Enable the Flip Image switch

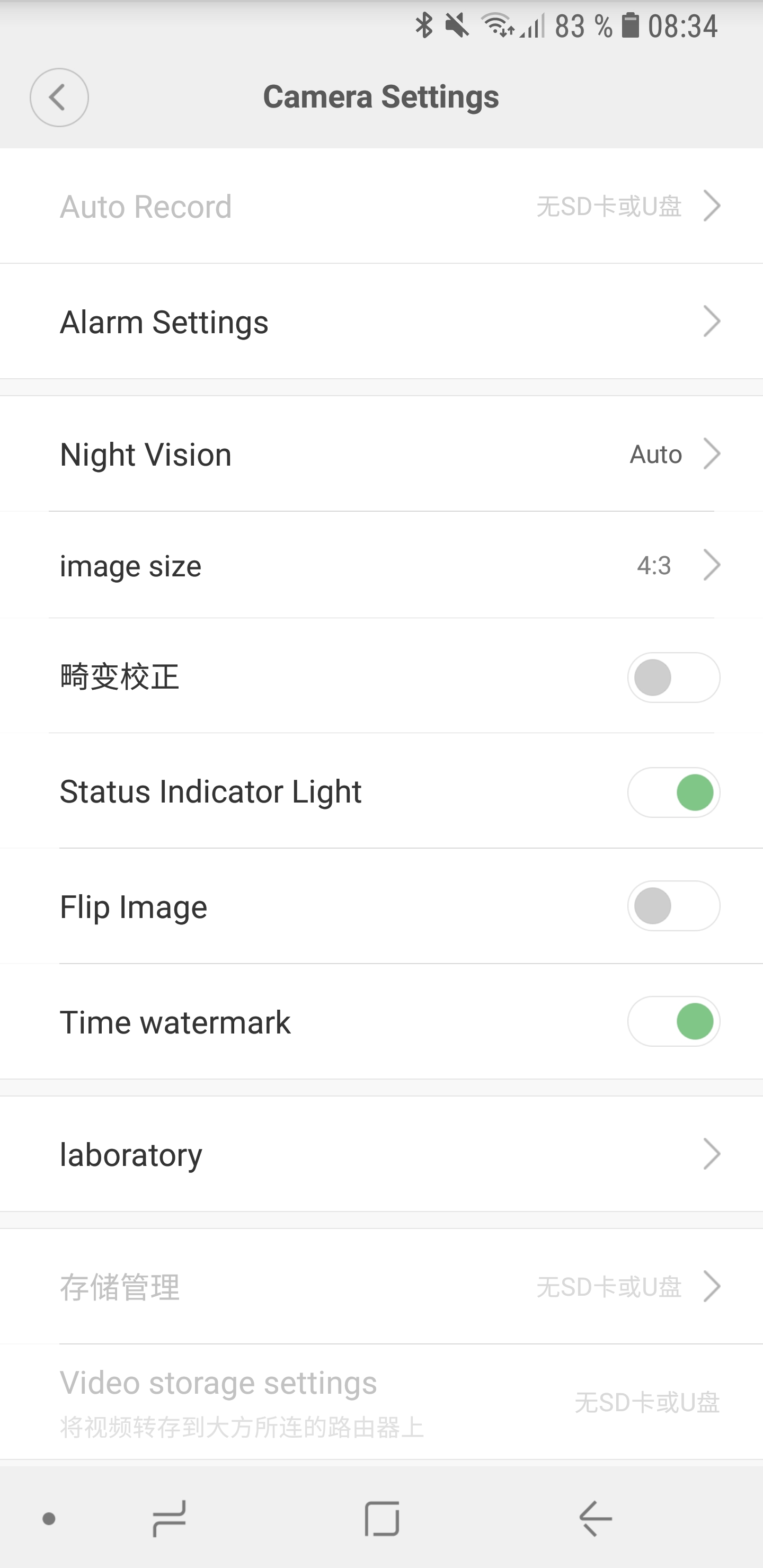[673, 906]
